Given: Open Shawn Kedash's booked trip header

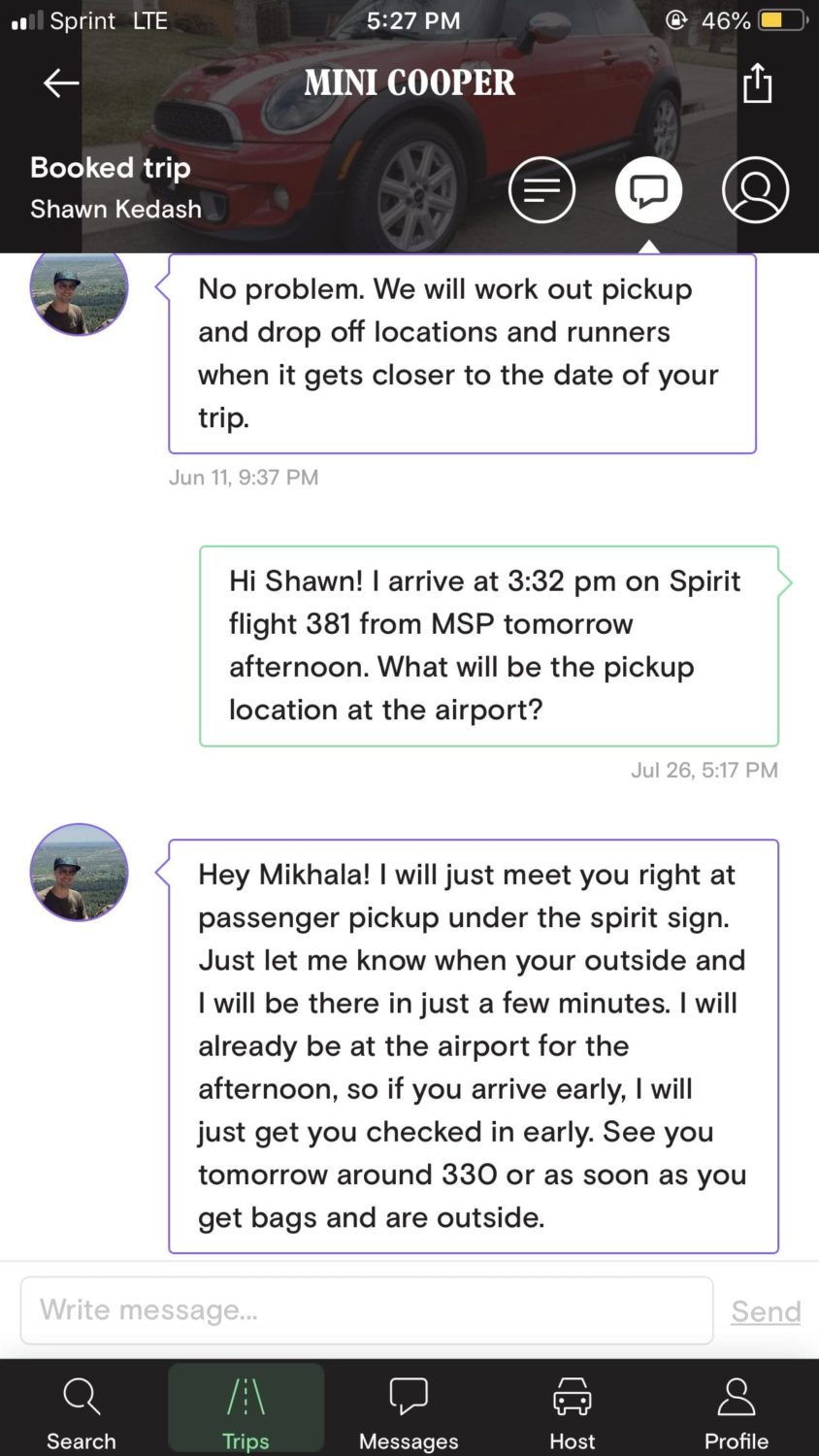Looking at the screenshot, I should [x=110, y=186].
